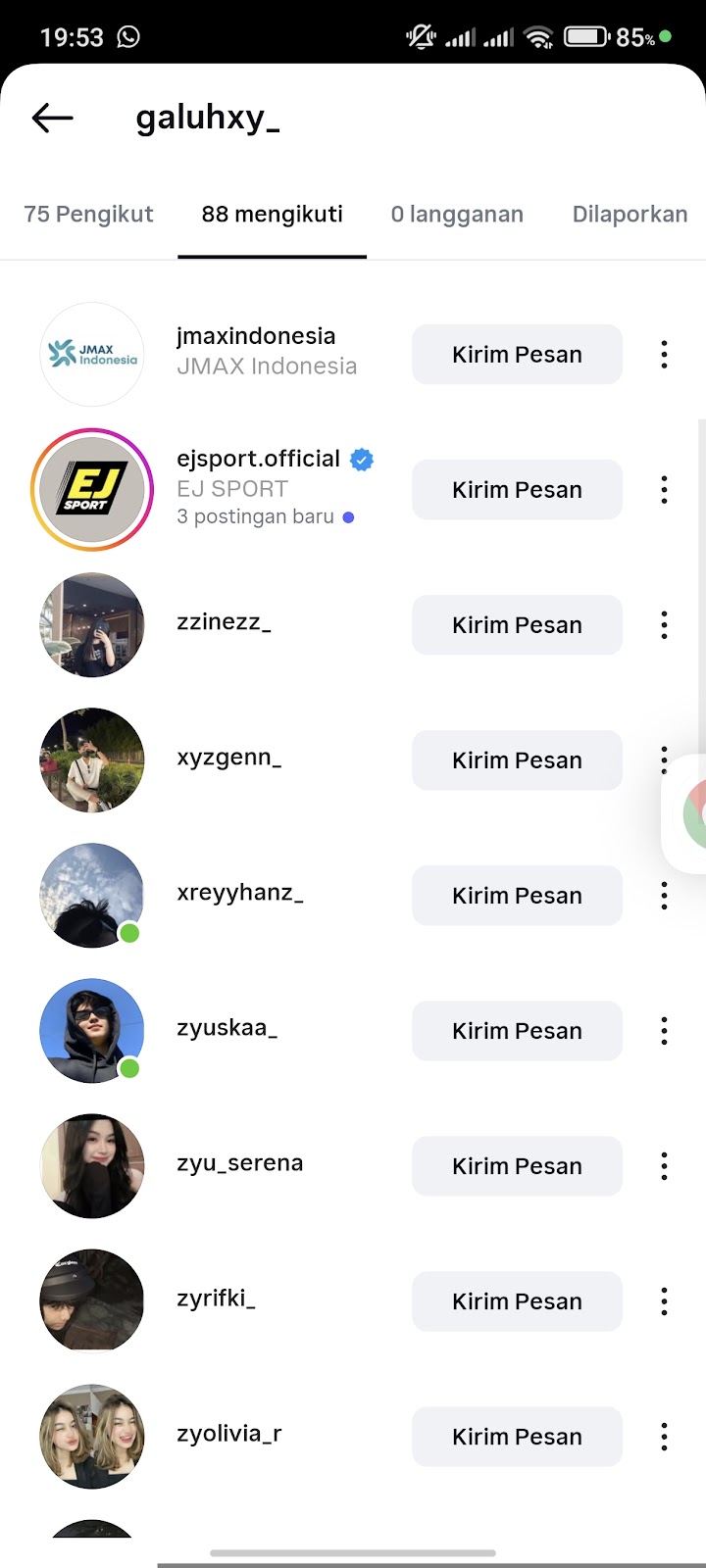Screen dimensions: 706x1568
Task: Go back using the arrow icon
Action: pyautogui.click(x=53, y=119)
